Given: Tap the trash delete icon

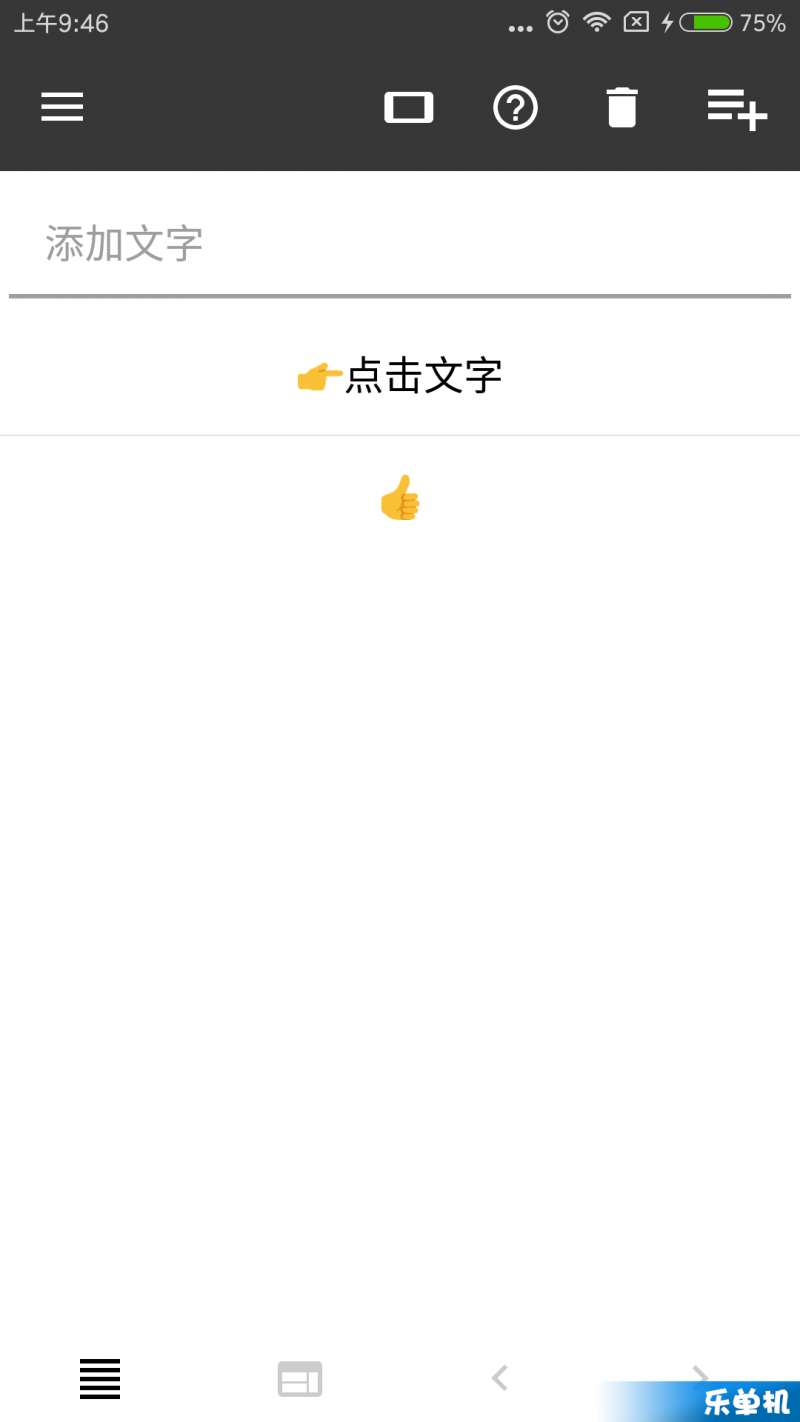Looking at the screenshot, I should [x=622, y=107].
